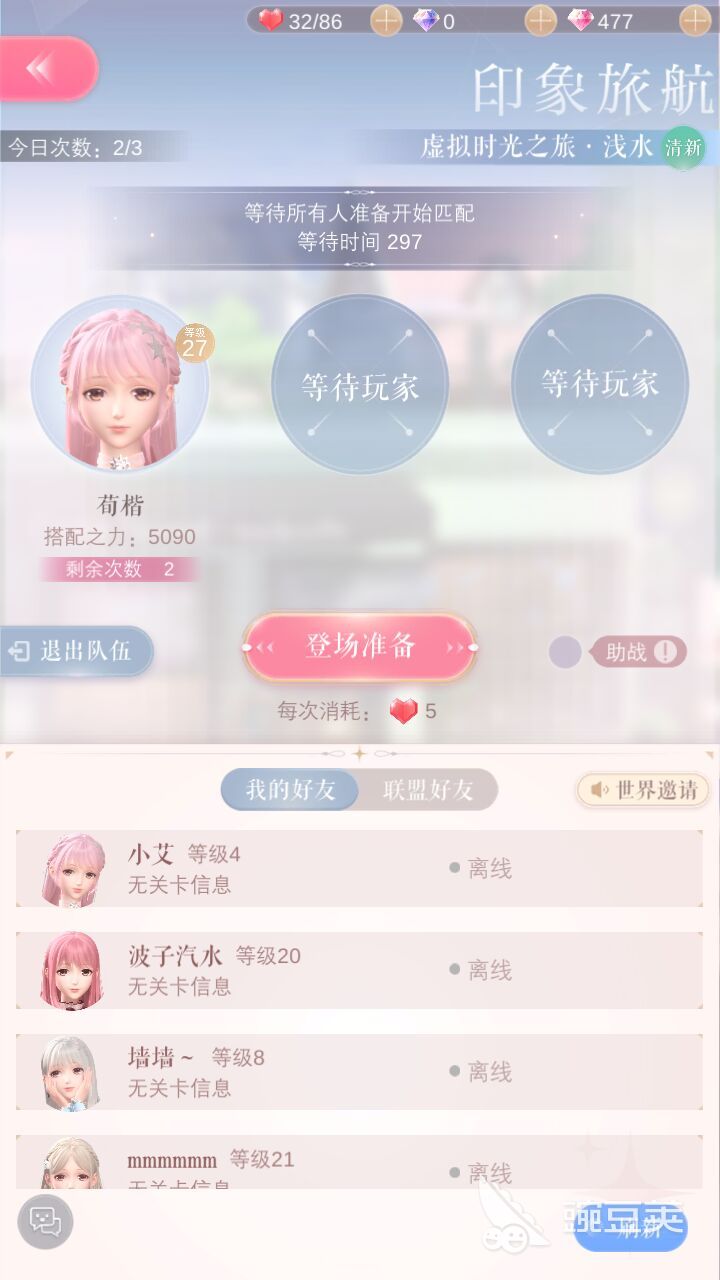The height and width of the screenshot is (1280, 720).
Task: Select friend 小艾 from the list
Action: 358,868
